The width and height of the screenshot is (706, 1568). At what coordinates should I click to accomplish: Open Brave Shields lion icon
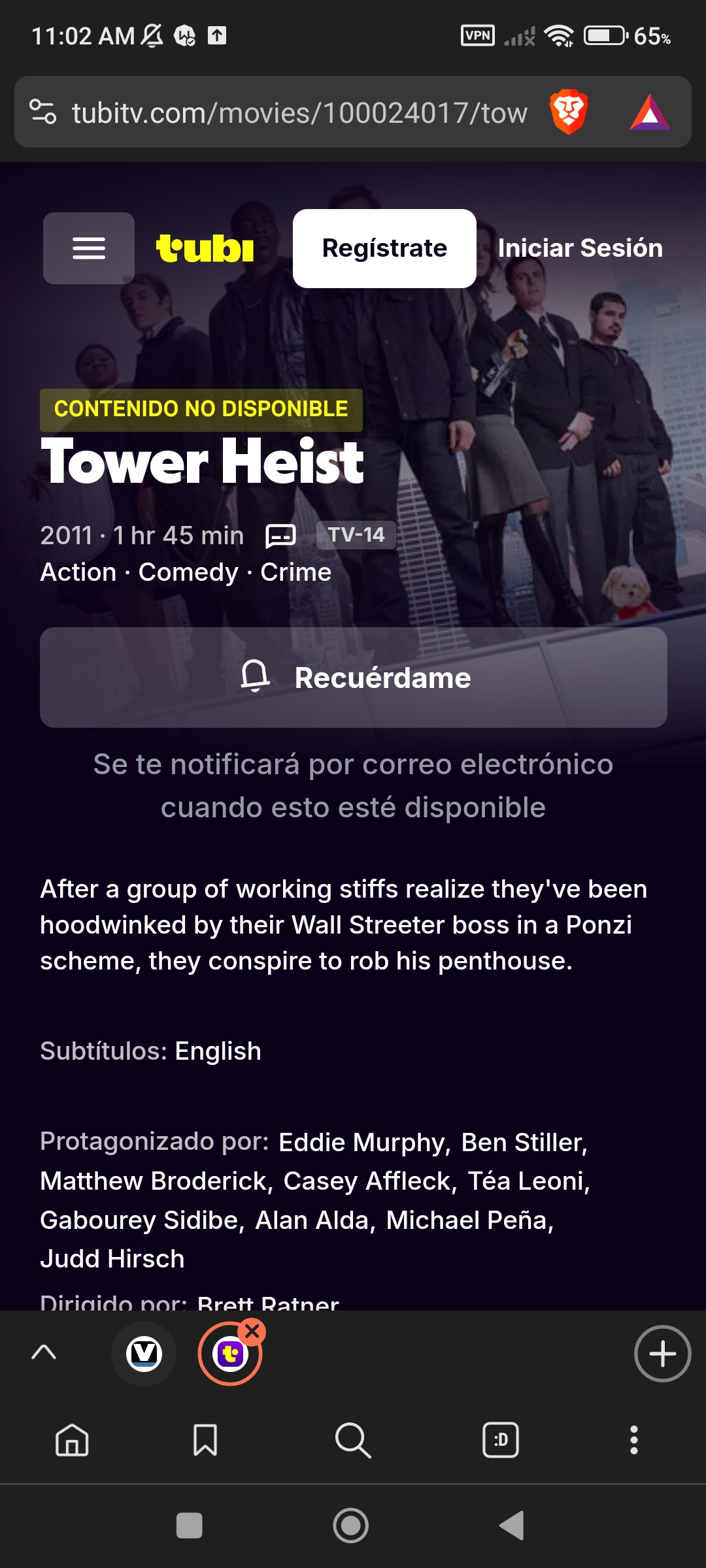coord(569,112)
